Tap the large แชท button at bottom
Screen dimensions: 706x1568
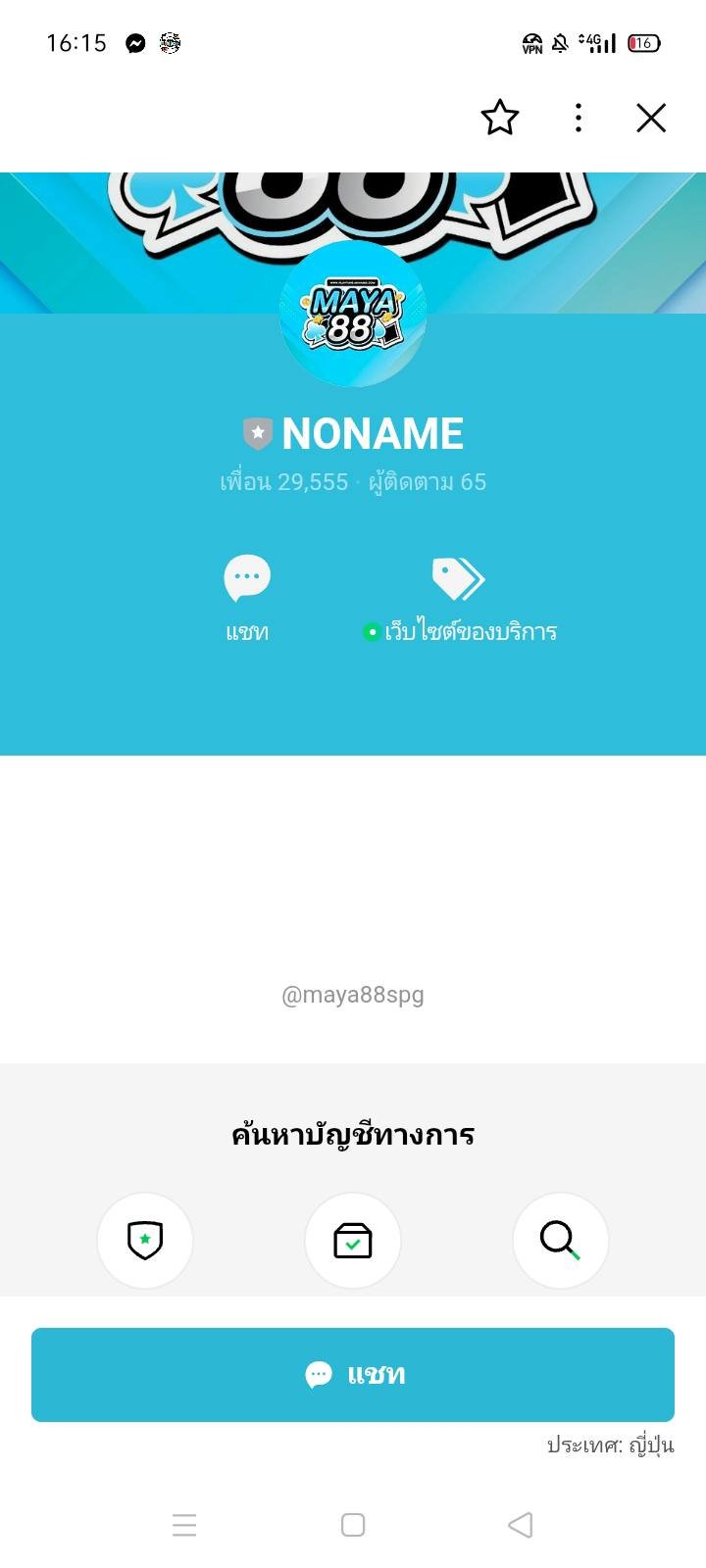(x=353, y=1374)
